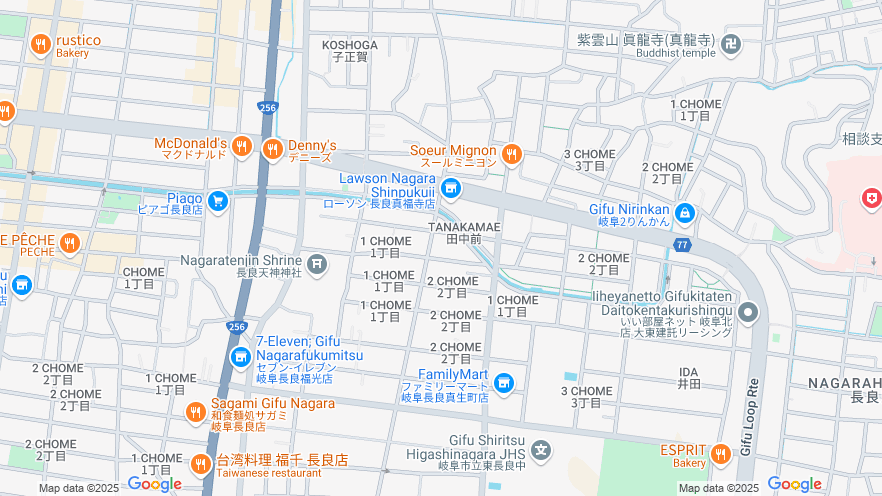This screenshot has width=882, height=496.
Task: Open the Soeur Mignon restaurant marker
Action: pos(511,154)
